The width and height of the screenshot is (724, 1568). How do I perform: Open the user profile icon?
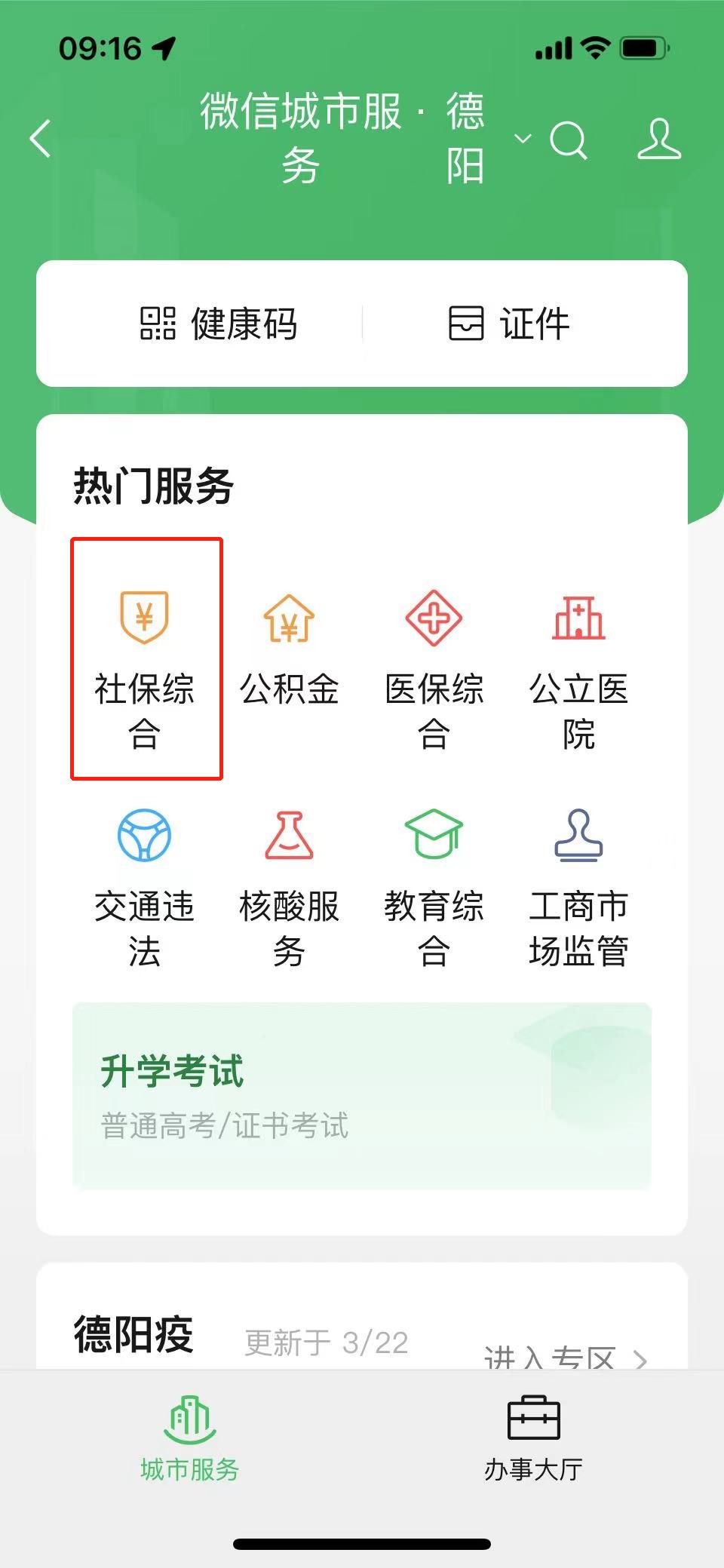point(658,139)
